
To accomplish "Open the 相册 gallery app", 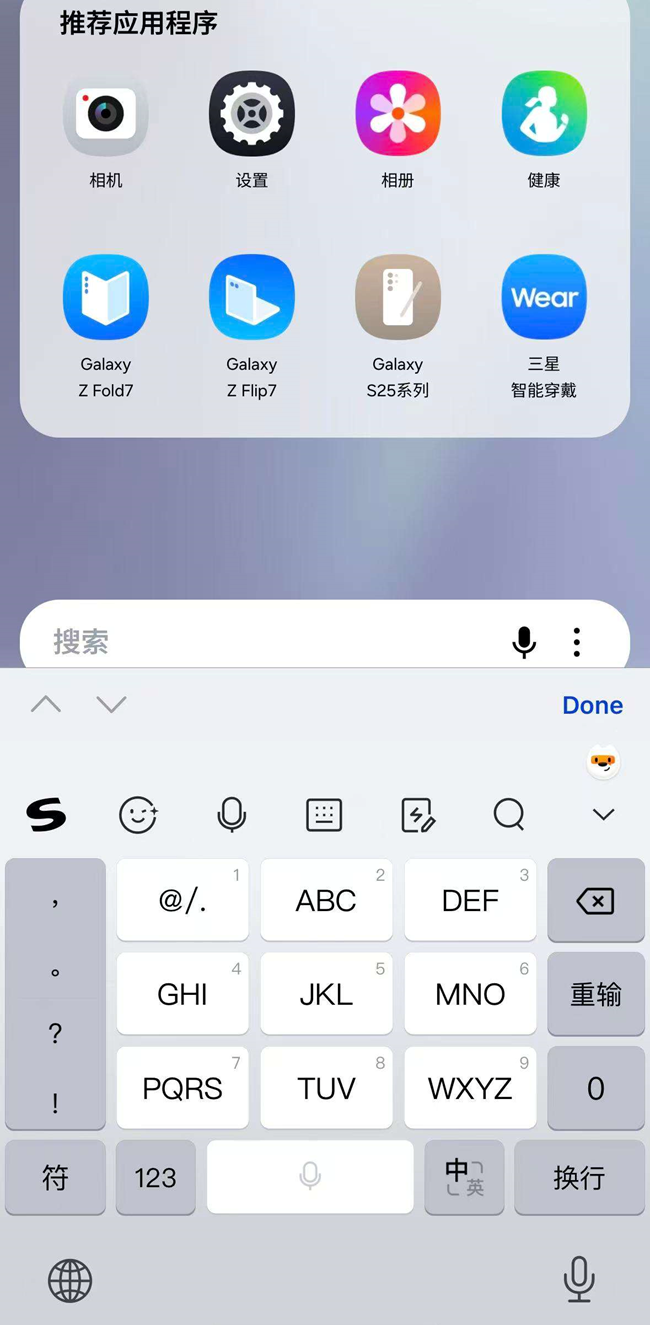I will [398, 115].
